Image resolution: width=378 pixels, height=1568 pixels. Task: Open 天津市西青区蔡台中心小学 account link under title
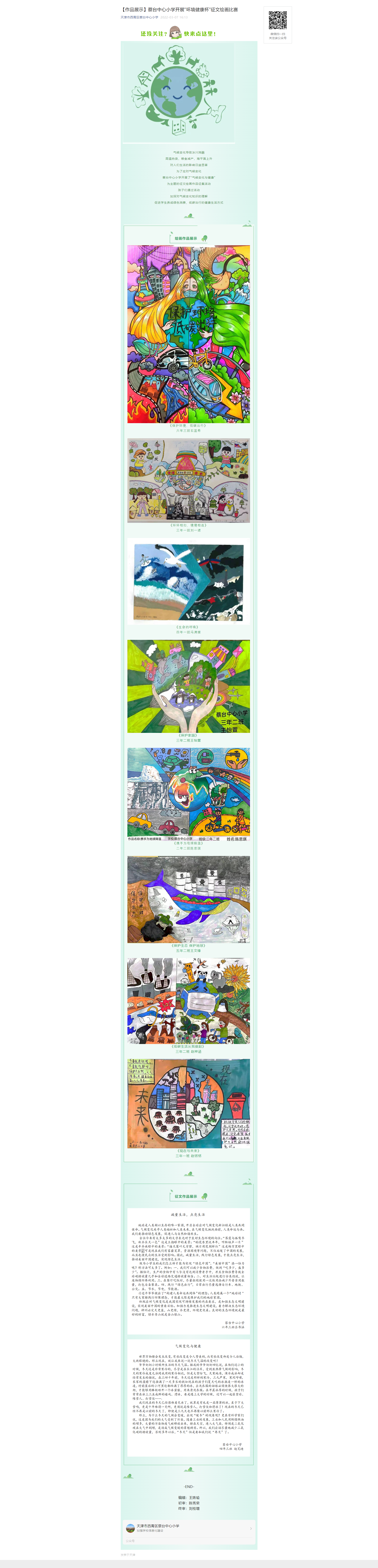click(x=139, y=17)
